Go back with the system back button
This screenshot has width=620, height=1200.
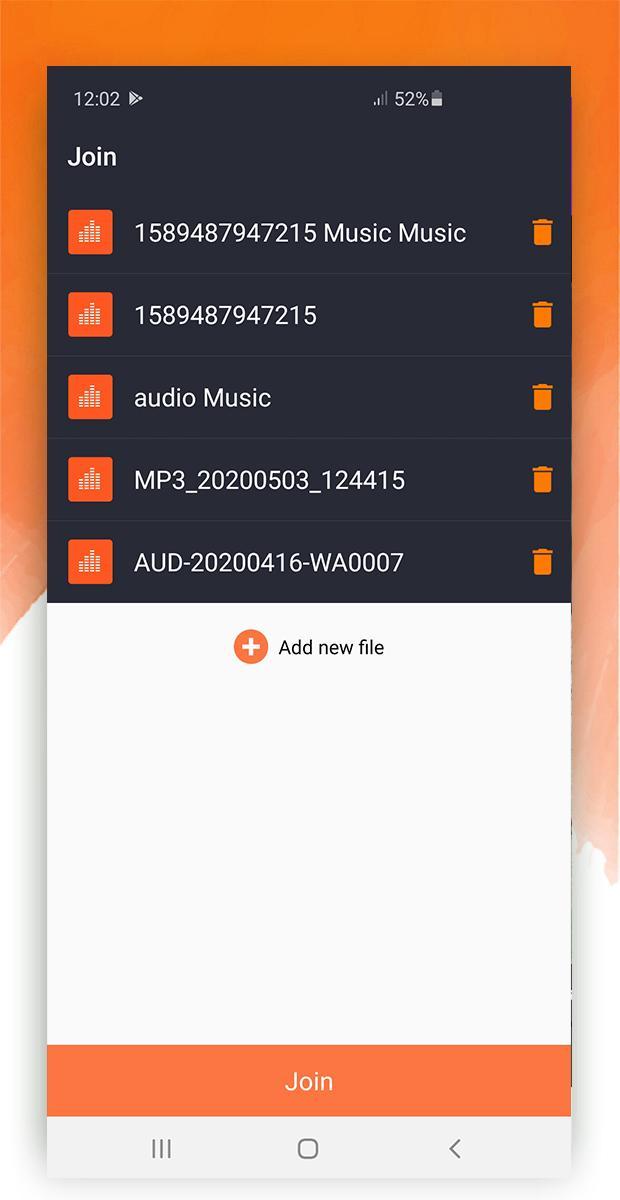coord(455,1149)
